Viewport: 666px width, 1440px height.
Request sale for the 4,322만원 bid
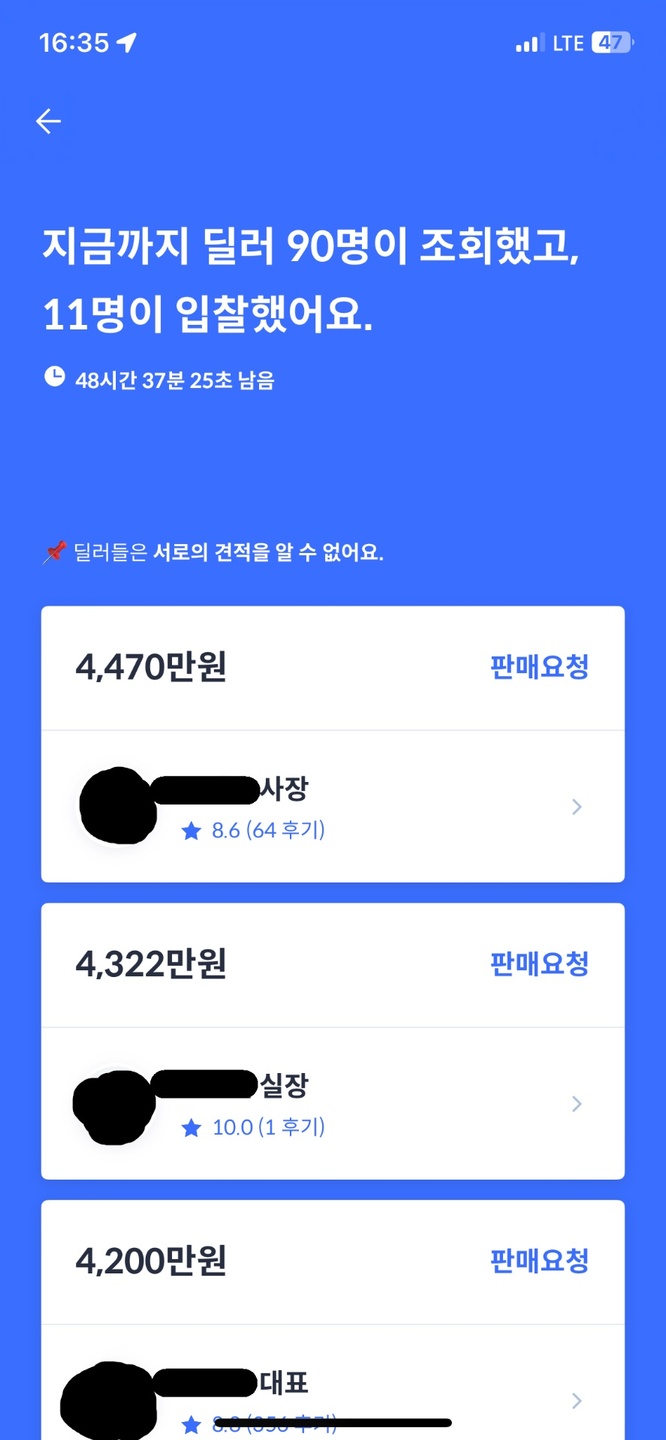click(x=539, y=964)
